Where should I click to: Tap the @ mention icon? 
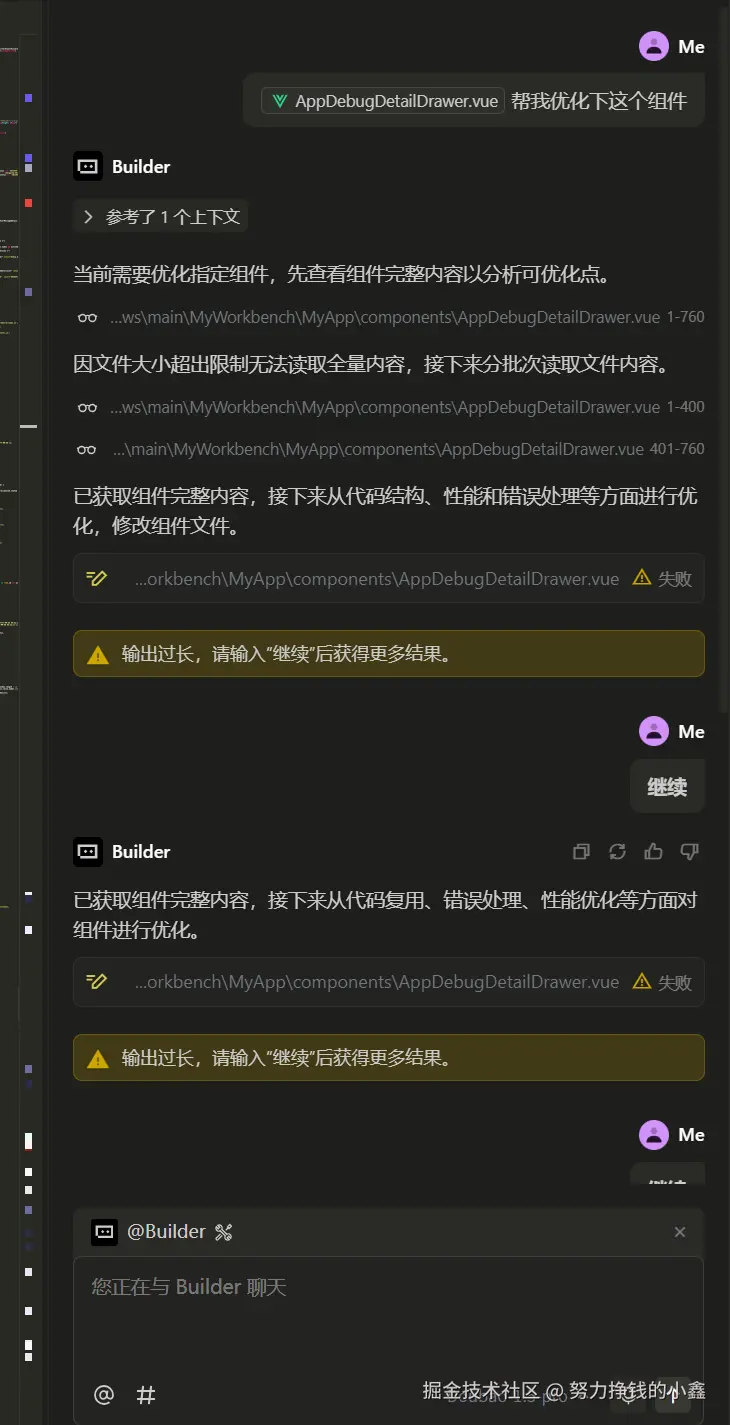pyautogui.click(x=104, y=1394)
